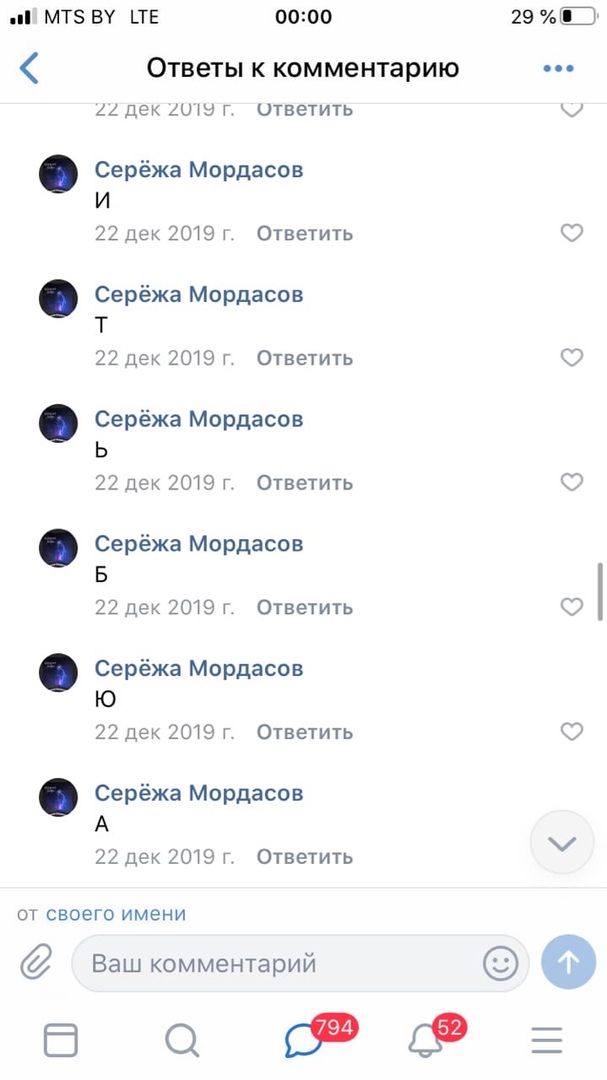607x1080 pixels.
Task: Send the comment with arrow button
Action: pos(568,963)
